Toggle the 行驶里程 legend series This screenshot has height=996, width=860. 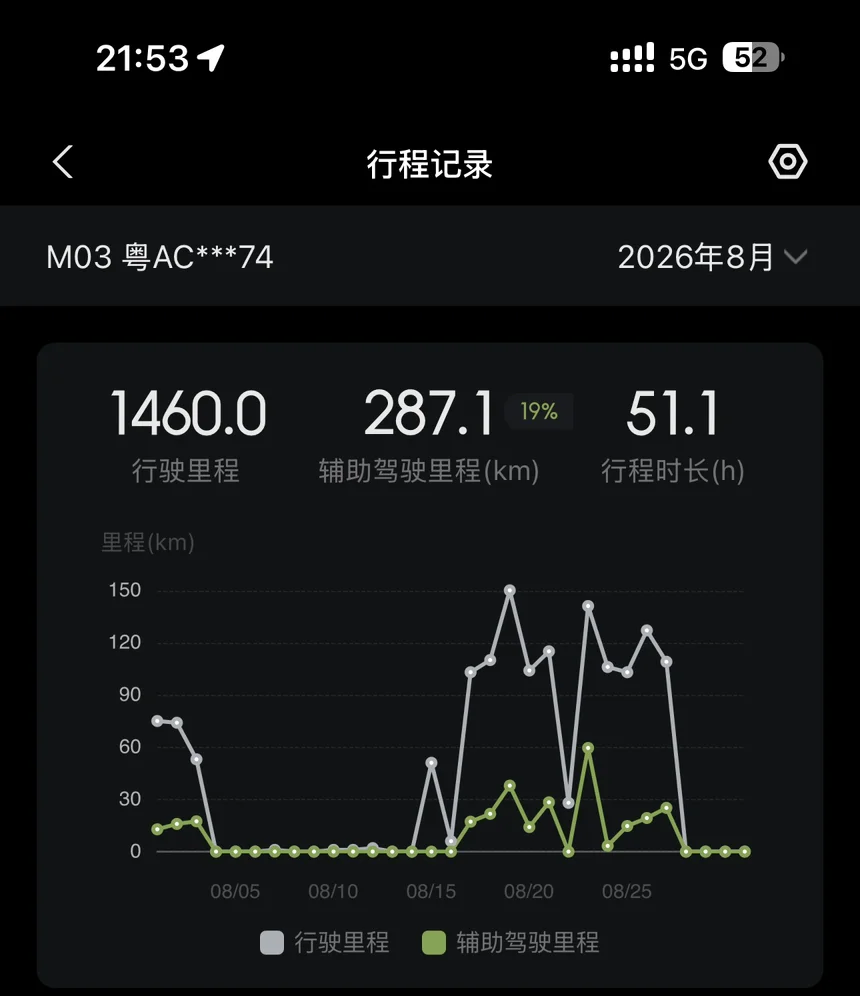(325, 943)
